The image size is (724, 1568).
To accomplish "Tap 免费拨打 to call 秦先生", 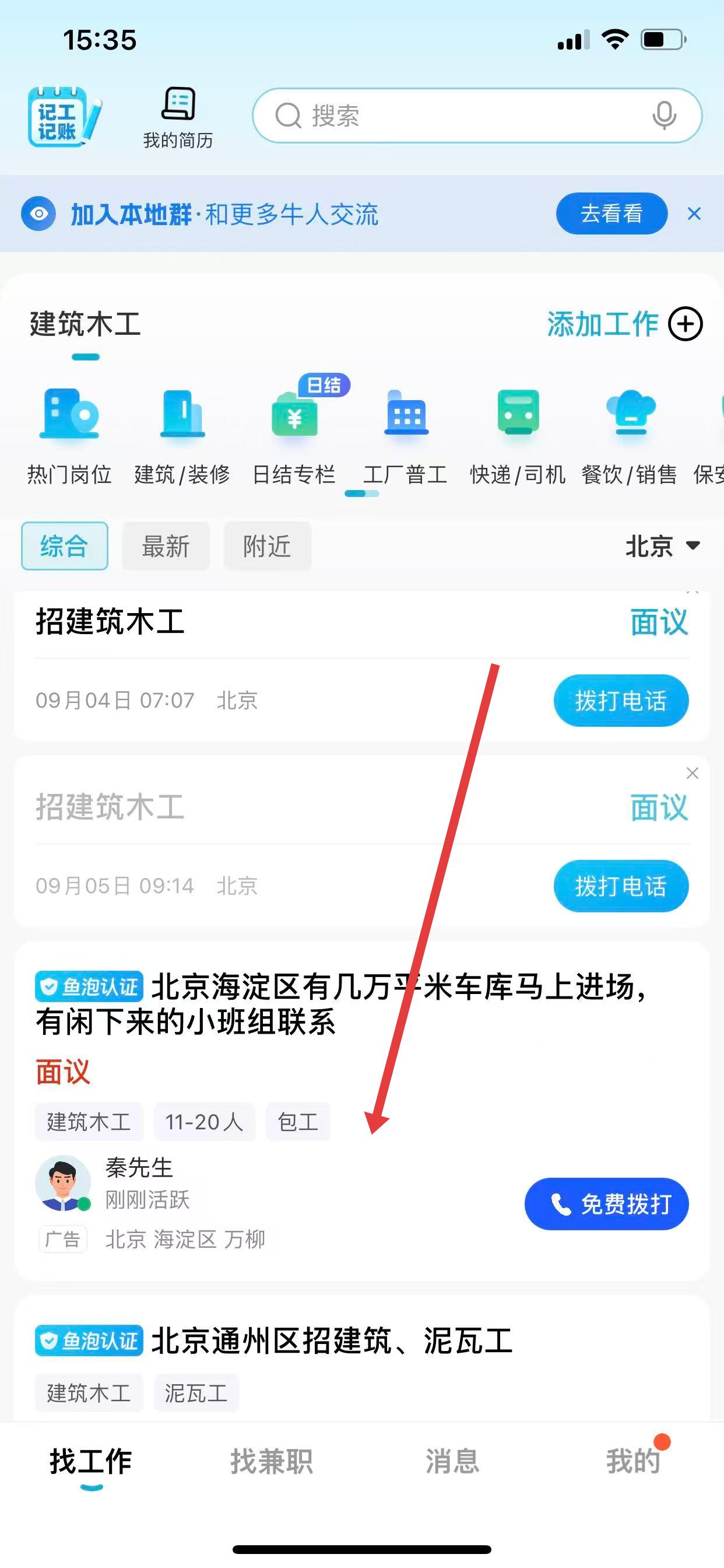I will 606,1203.
